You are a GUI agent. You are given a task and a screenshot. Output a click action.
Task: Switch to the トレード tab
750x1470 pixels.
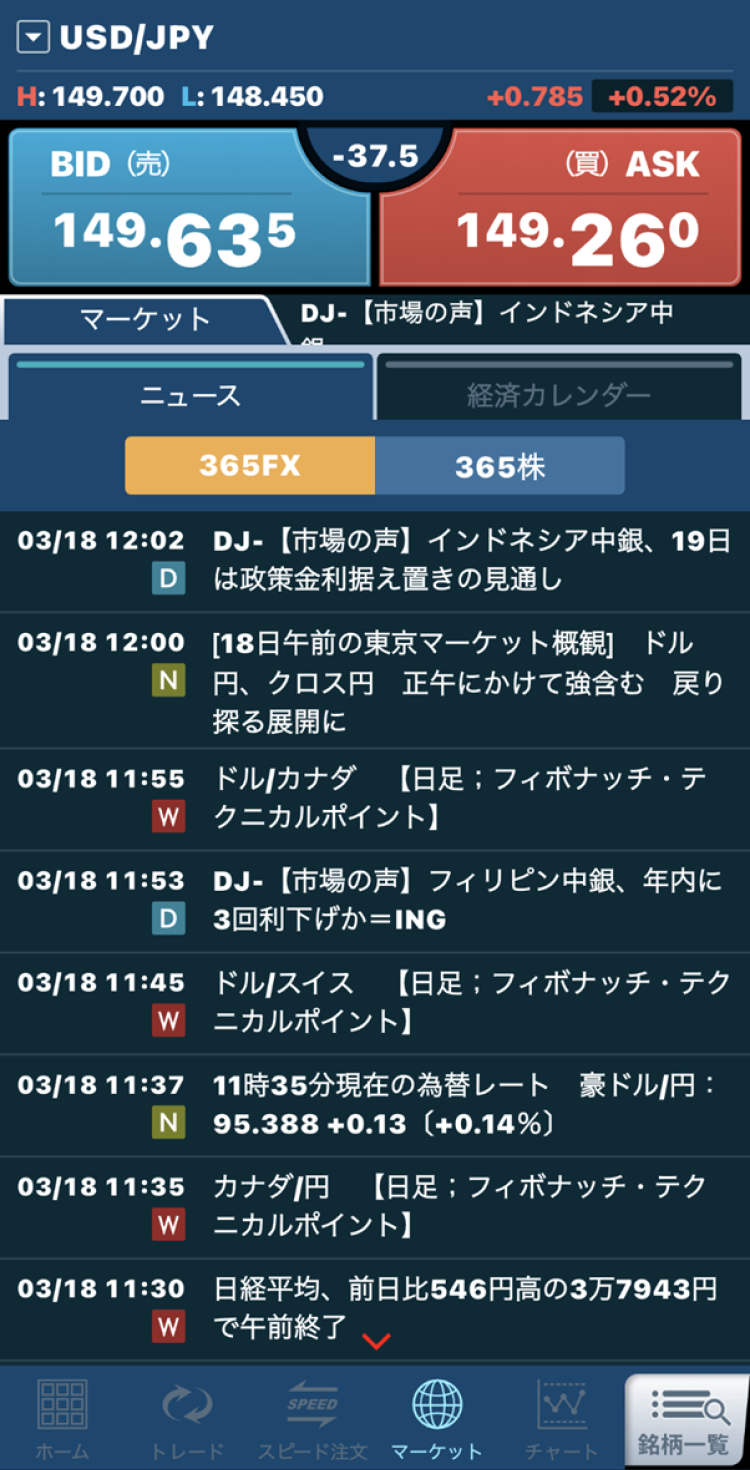pos(187,1418)
